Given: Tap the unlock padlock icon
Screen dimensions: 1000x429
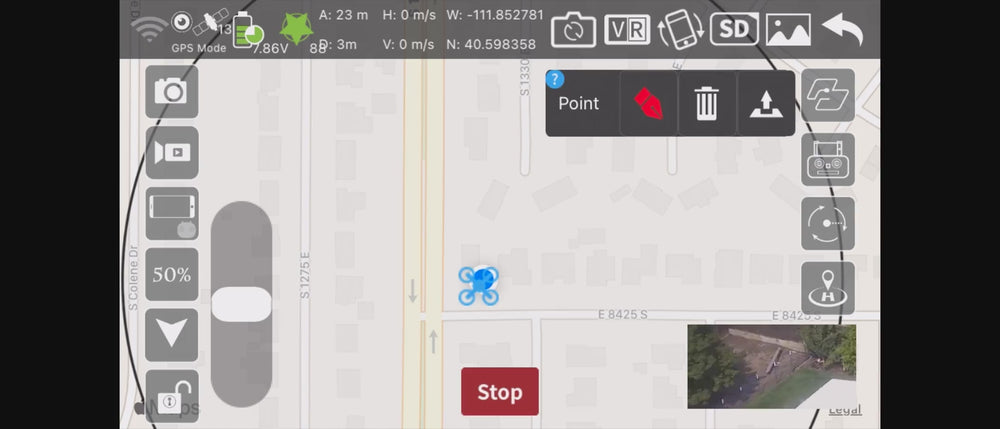Looking at the screenshot, I should pos(172,398).
